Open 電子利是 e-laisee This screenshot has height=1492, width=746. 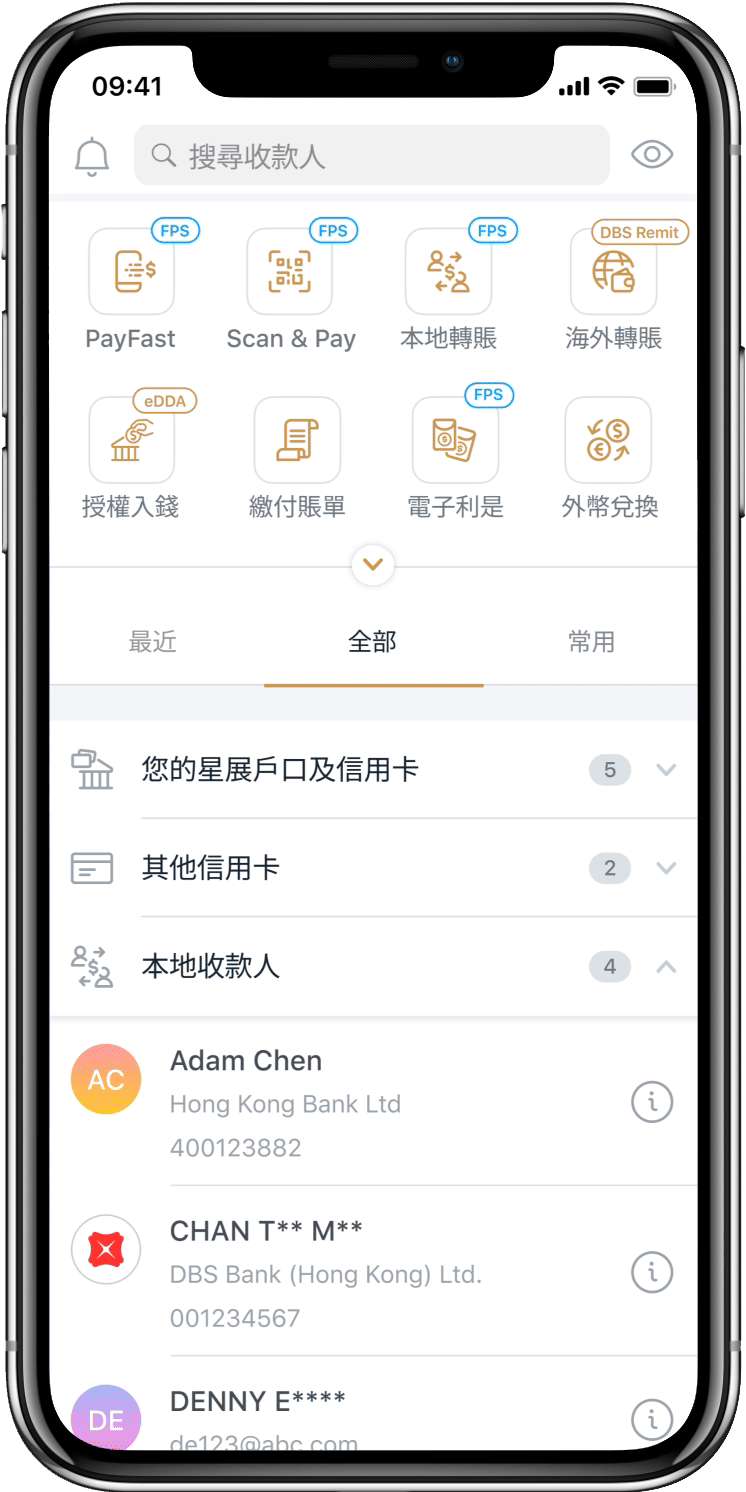pyautogui.click(x=455, y=441)
